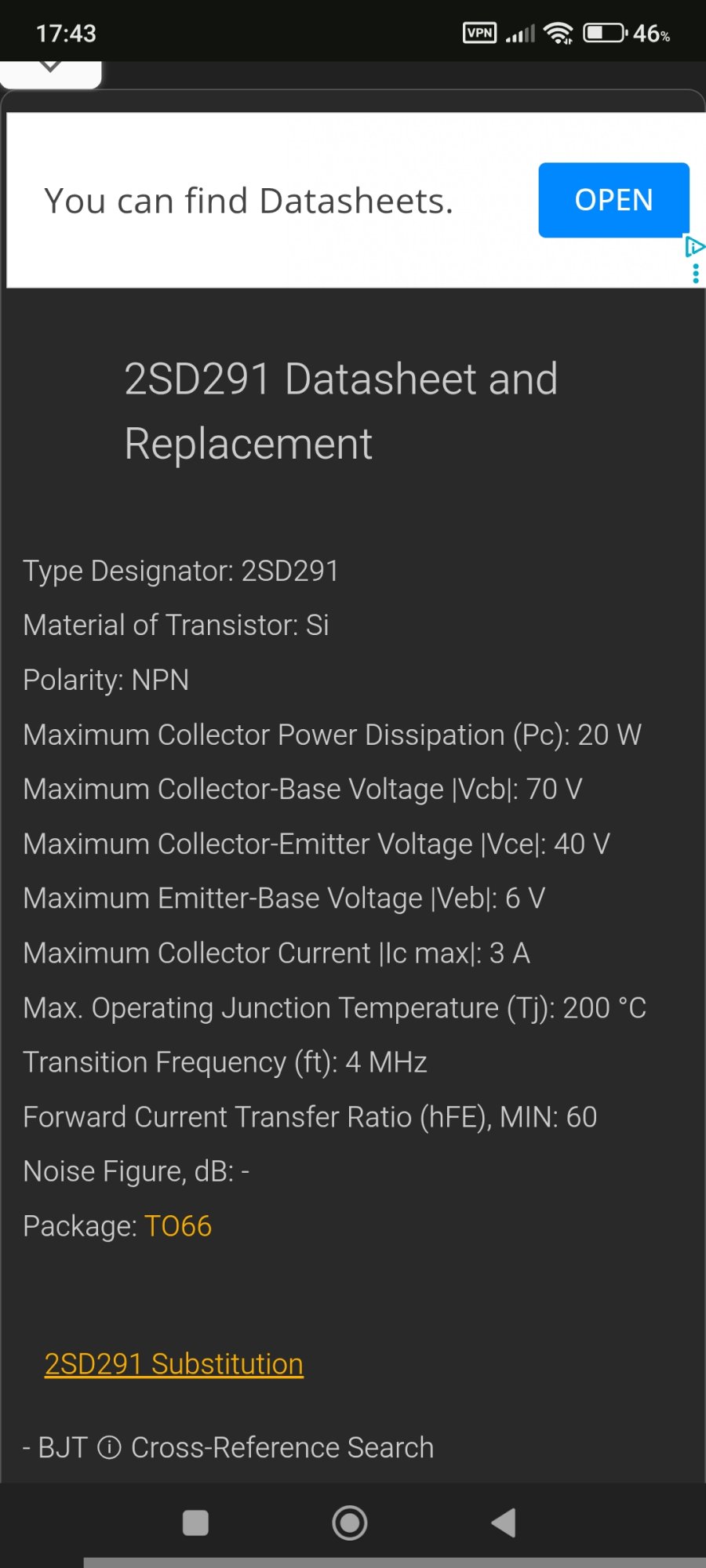The image size is (706, 1568).
Task: Tap the OPEN button in the ad
Action: (x=613, y=200)
